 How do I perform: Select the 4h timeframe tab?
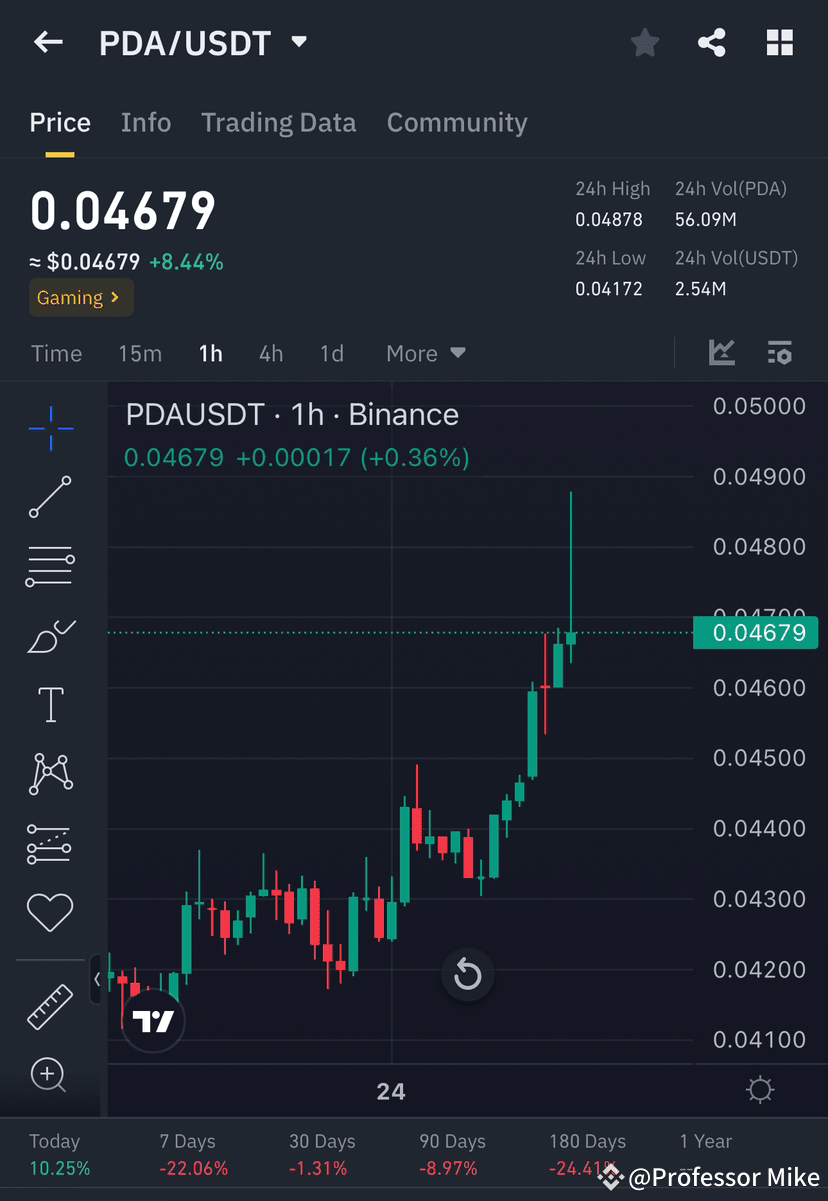pyautogui.click(x=270, y=353)
